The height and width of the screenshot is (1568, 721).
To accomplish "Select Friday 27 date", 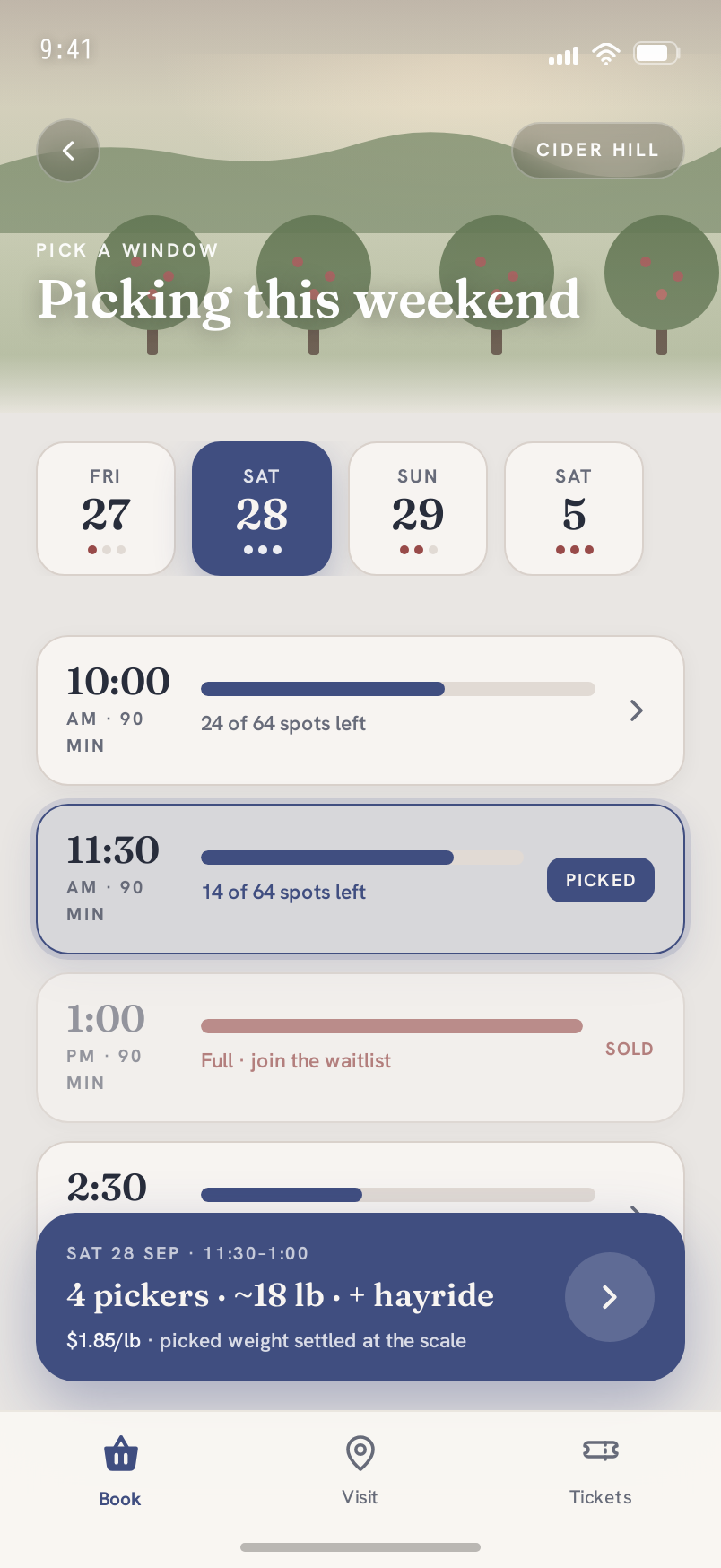I will pyautogui.click(x=106, y=509).
